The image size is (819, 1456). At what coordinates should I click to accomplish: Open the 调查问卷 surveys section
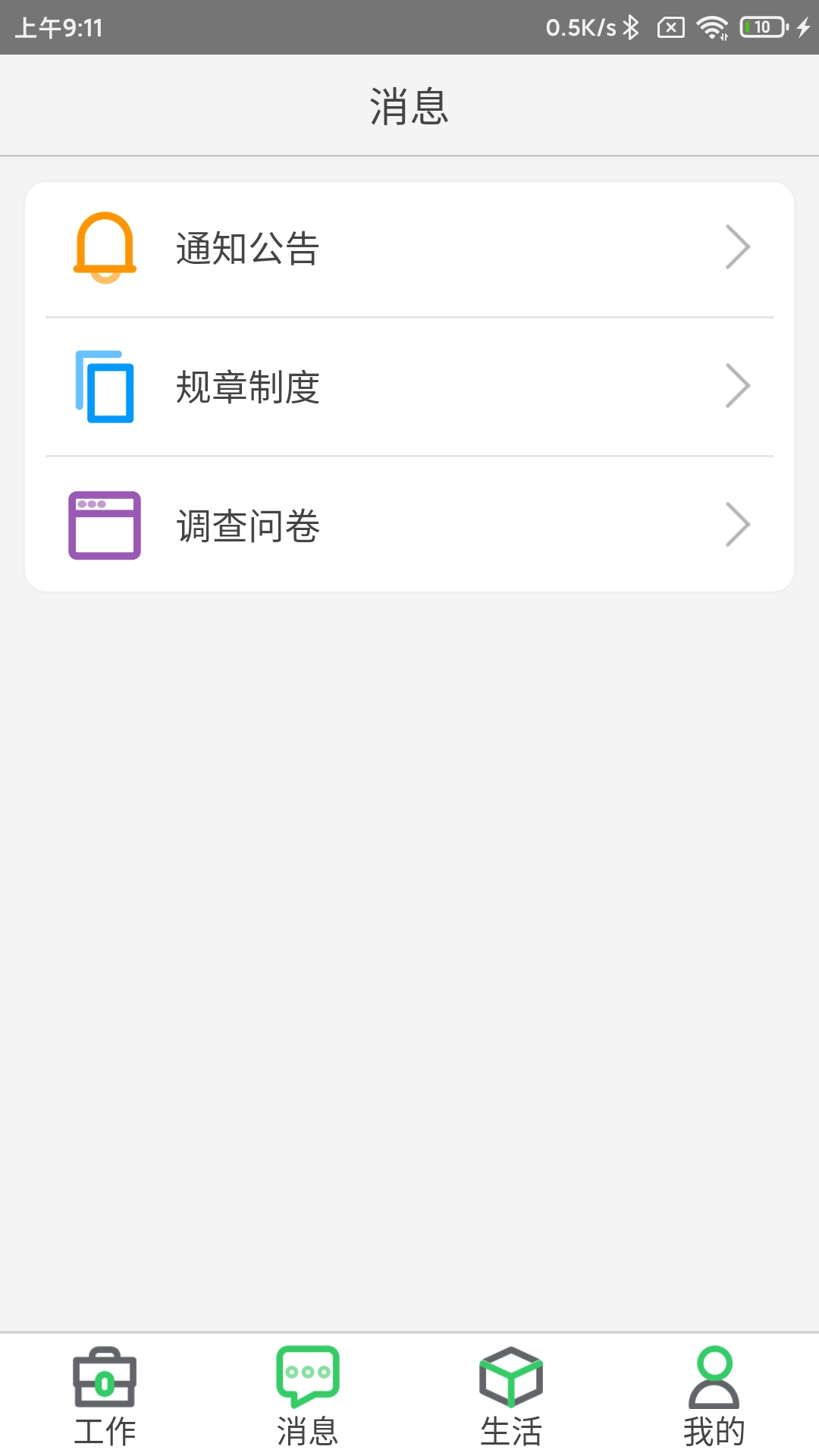247,525
